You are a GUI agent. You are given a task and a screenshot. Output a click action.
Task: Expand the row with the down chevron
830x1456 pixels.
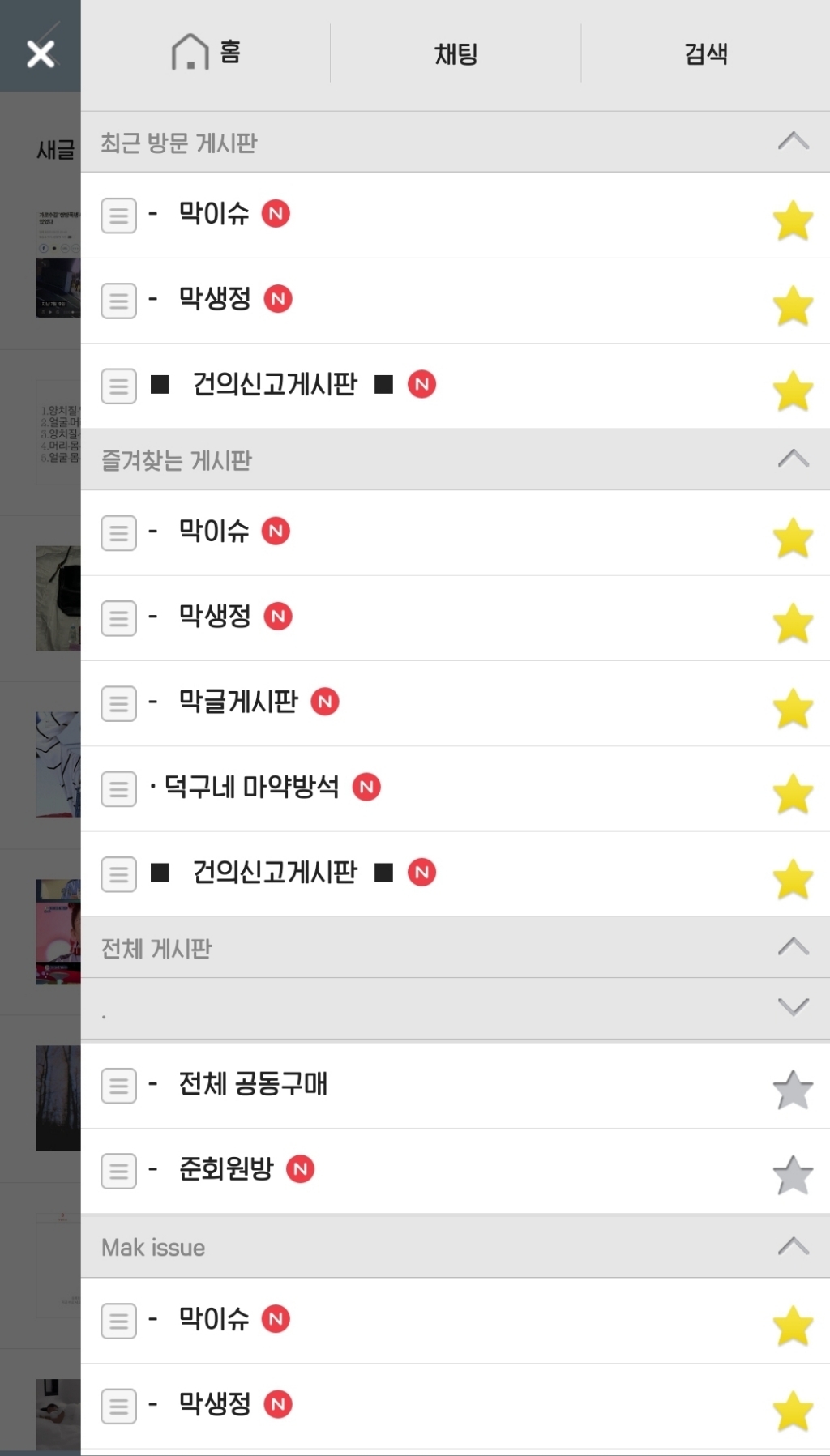coord(793,1007)
